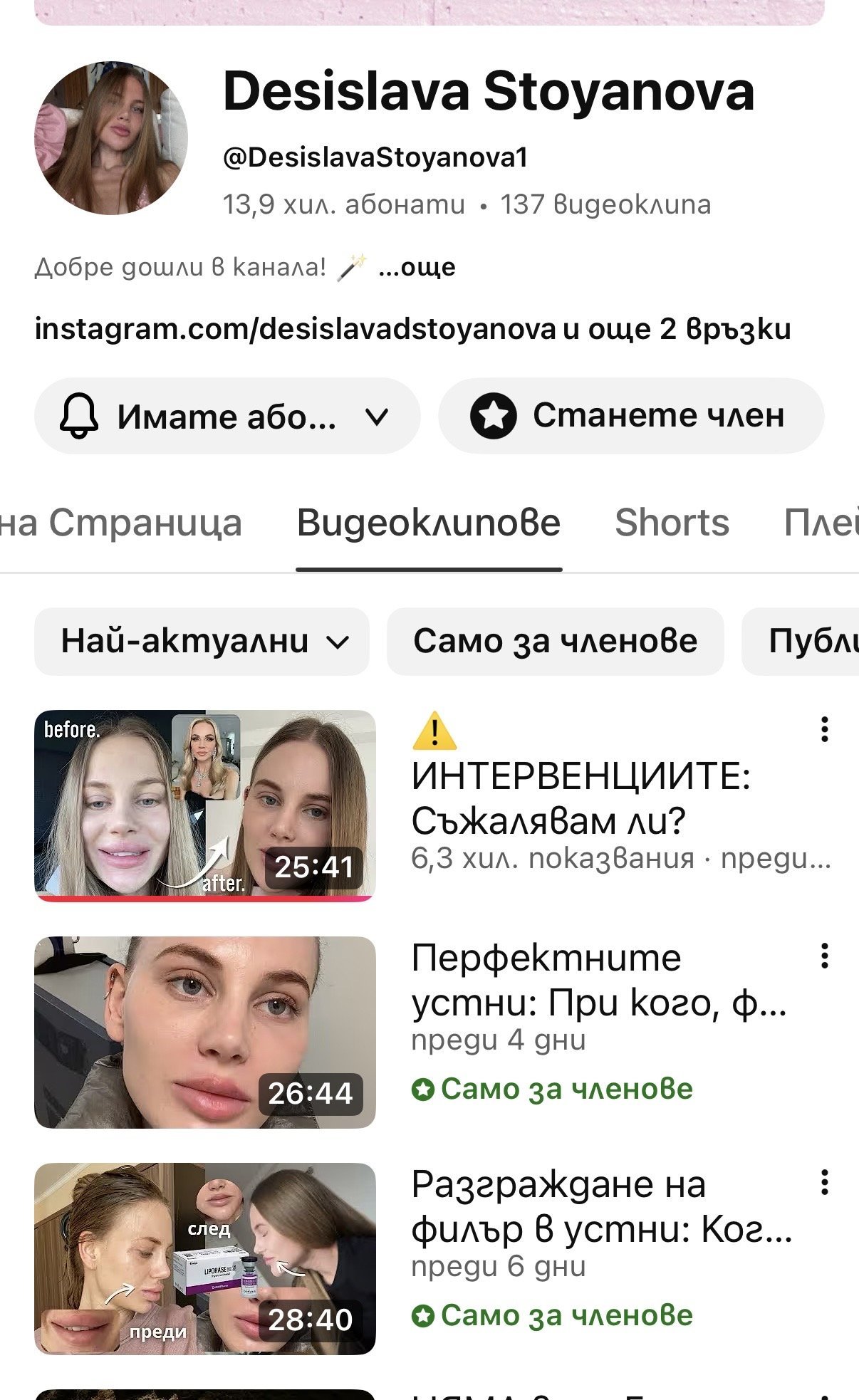Screen dimensions: 859x1400
Task: Play the Перфектните устни video
Action: (205, 1032)
